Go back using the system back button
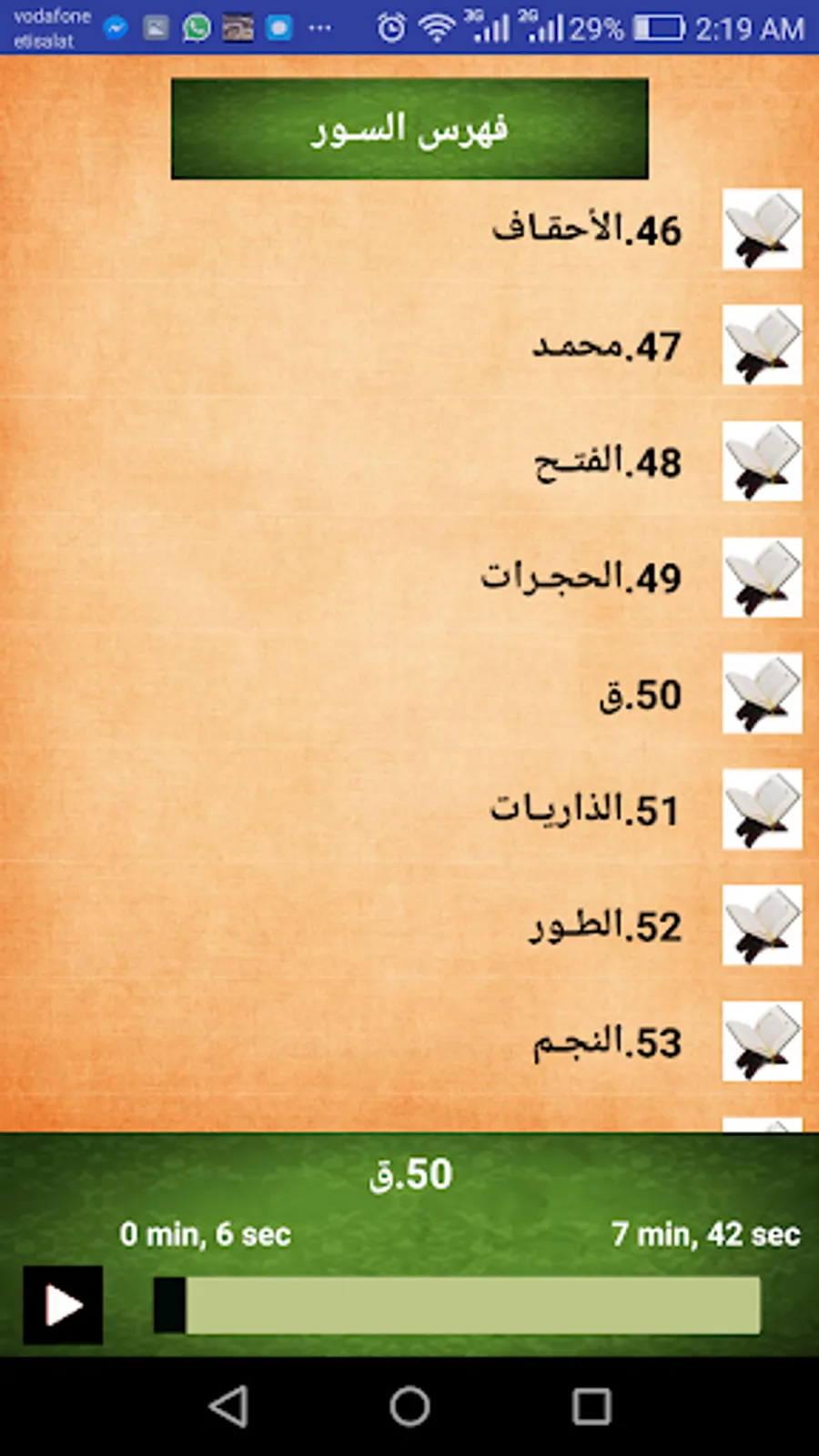This screenshot has height=1456, width=819. pyautogui.click(x=228, y=1407)
